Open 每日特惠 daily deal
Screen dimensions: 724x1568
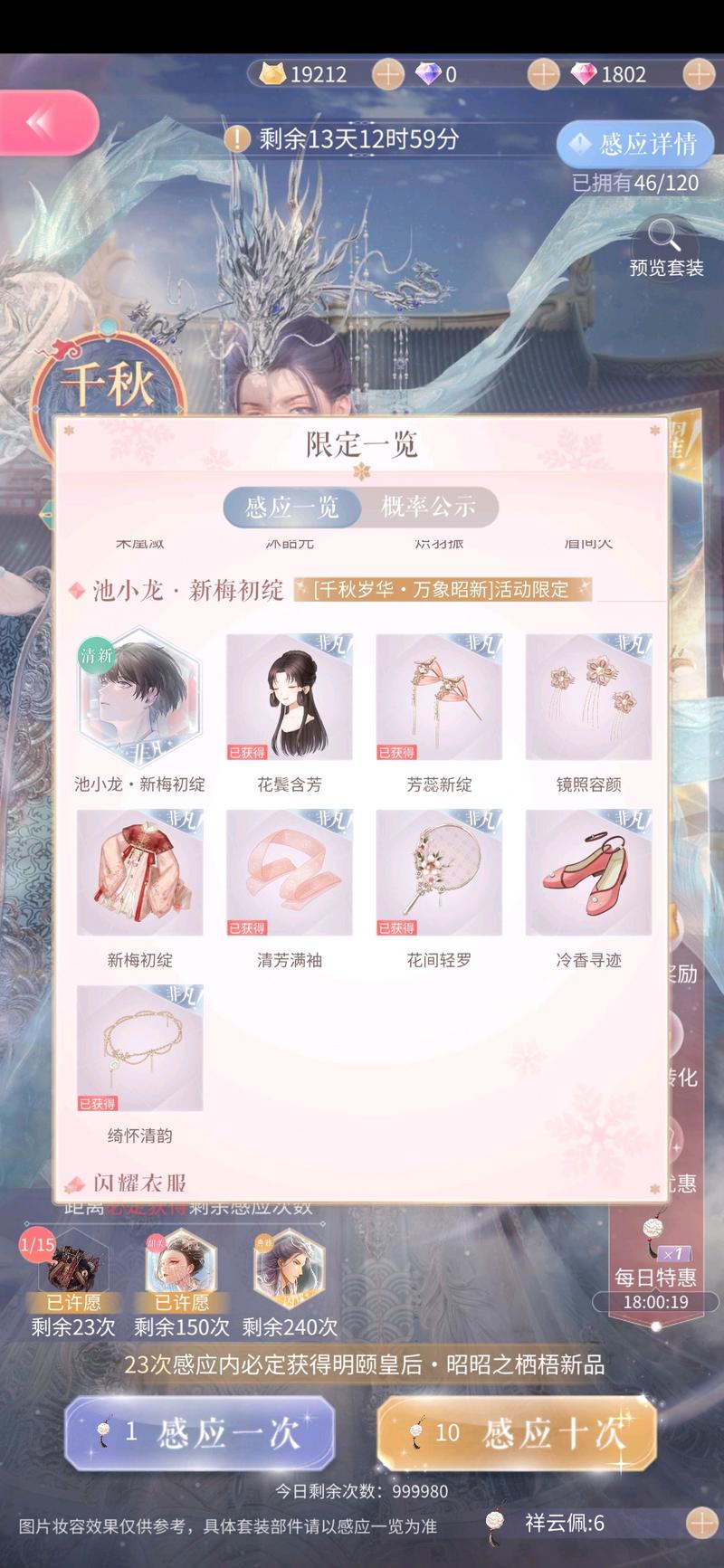coord(655,1267)
